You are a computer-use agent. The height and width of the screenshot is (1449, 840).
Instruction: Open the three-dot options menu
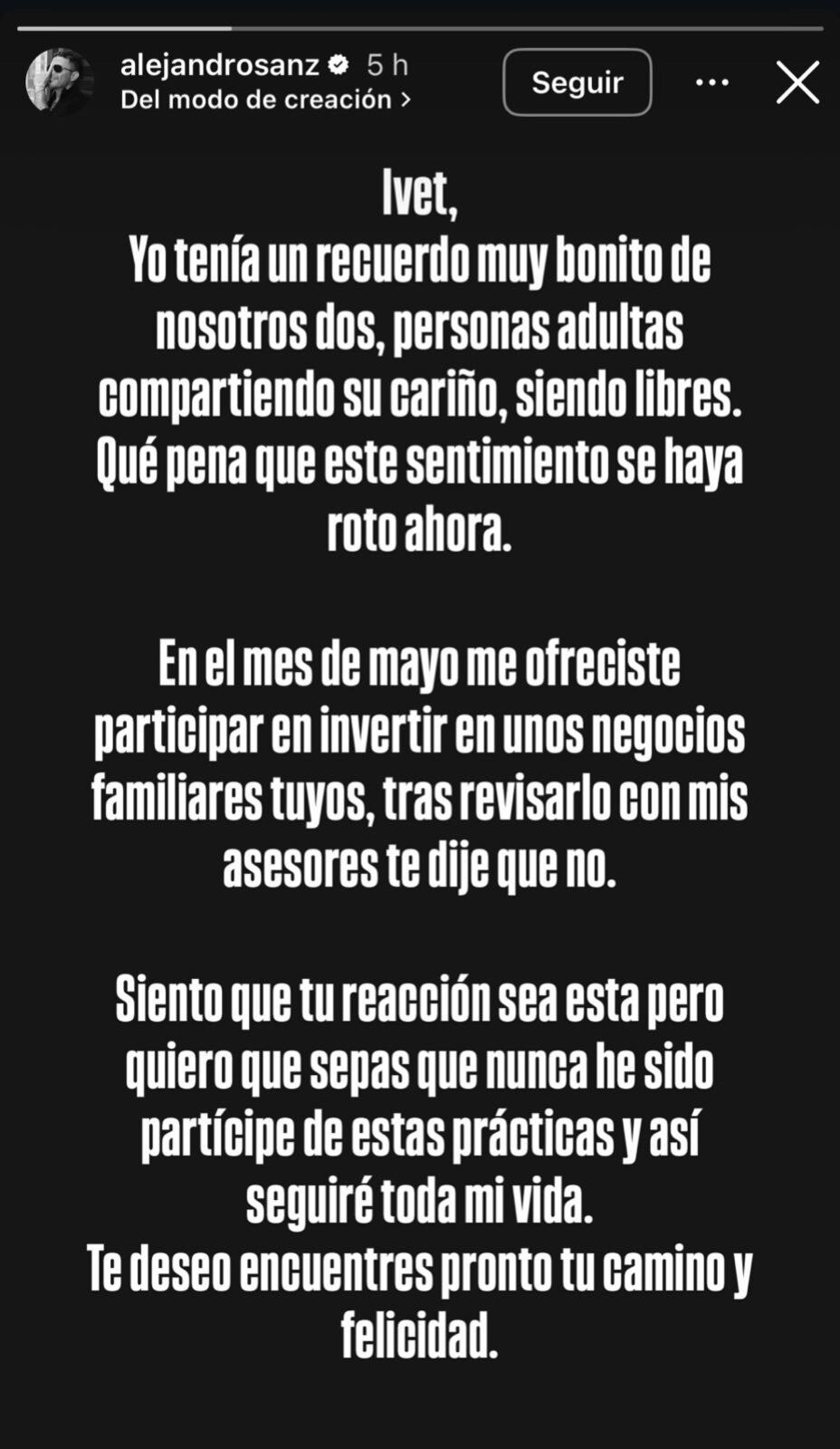pos(711,82)
